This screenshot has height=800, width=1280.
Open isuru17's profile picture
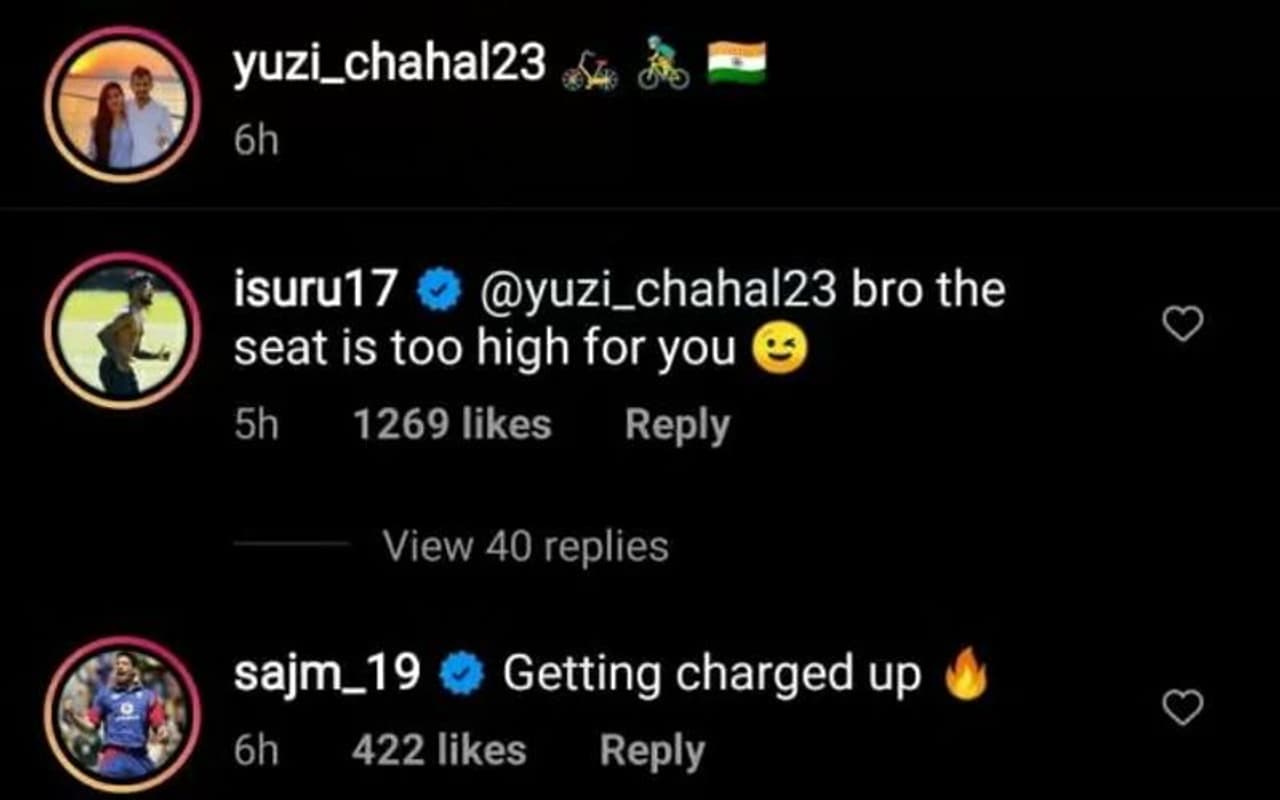point(123,331)
